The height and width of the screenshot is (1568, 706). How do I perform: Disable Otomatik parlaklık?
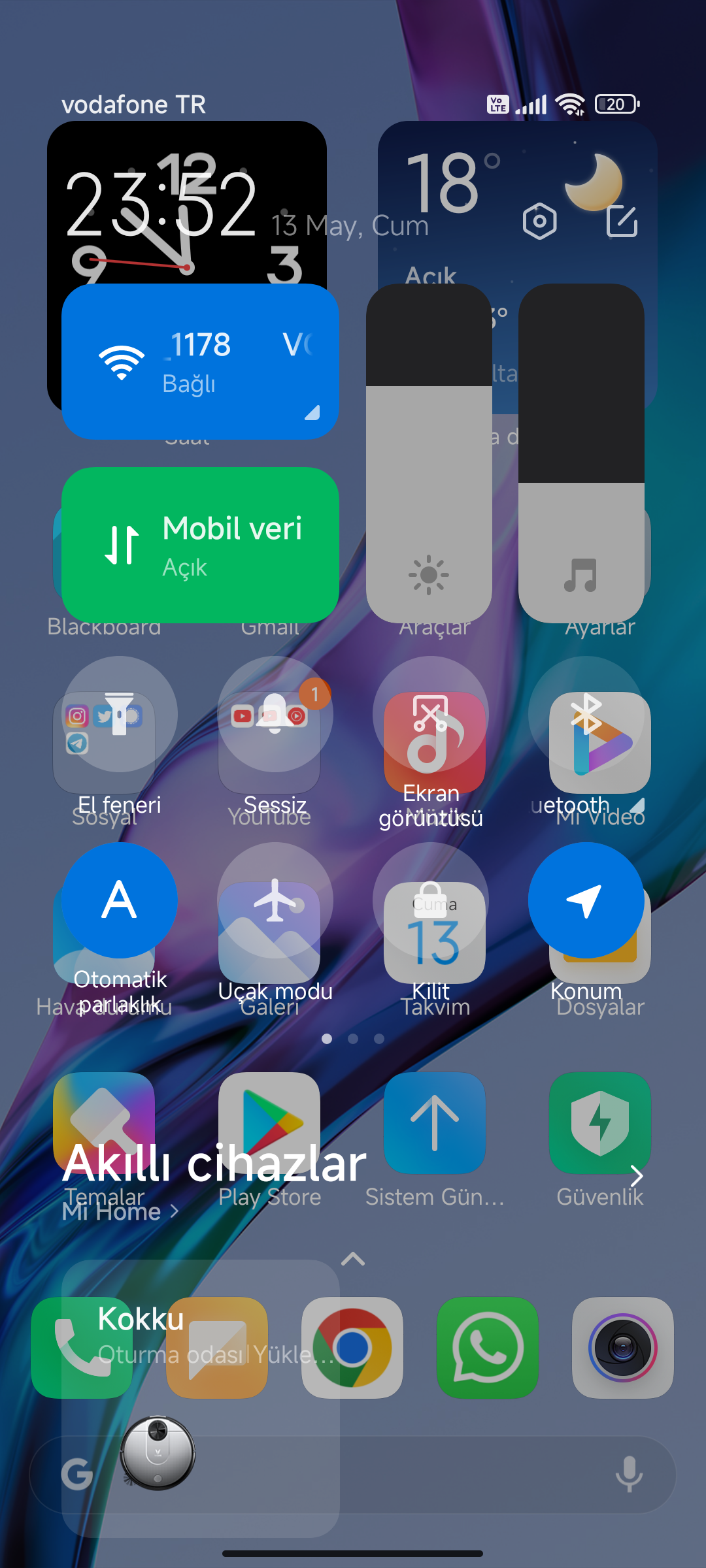(119, 900)
